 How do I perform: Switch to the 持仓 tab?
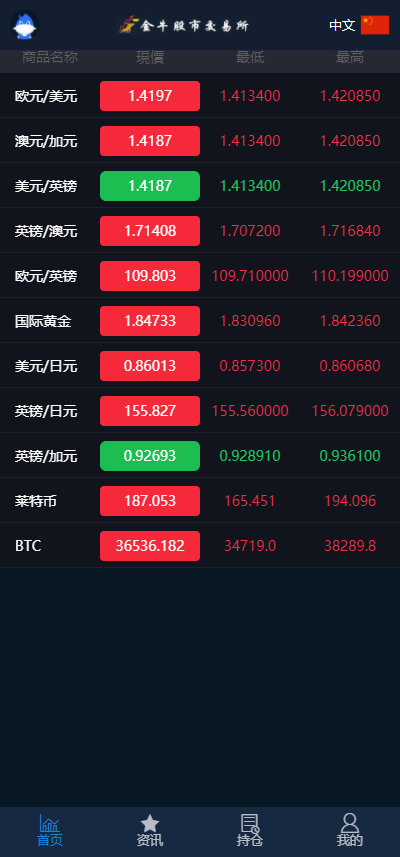(250, 831)
